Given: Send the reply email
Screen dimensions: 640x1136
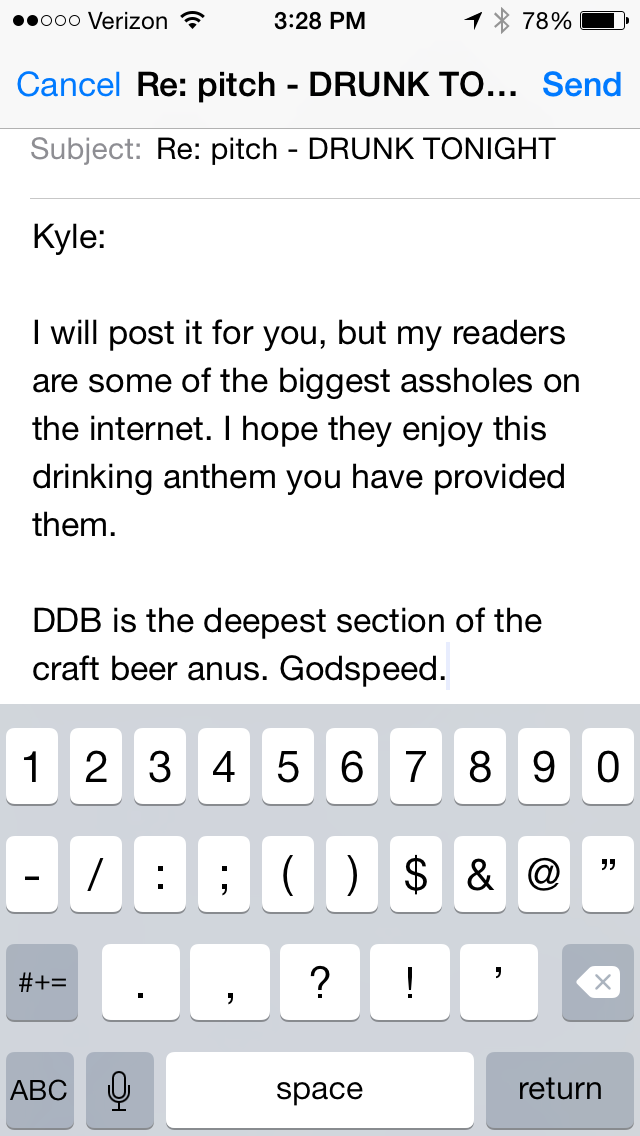Looking at the screenshot, I should pyautogui.click(x=582, y=85).
